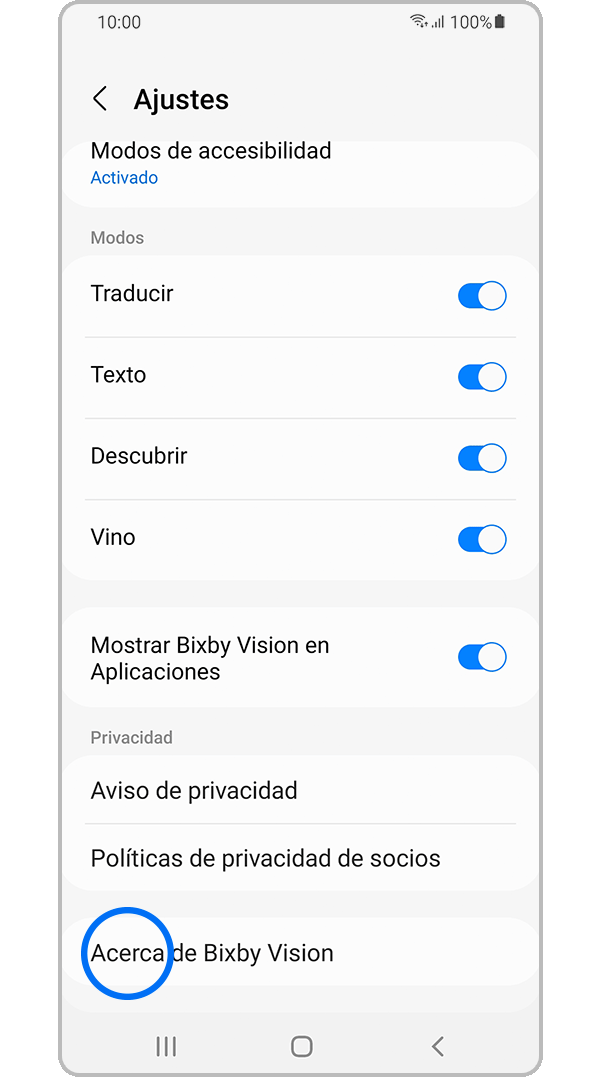Tap the system home button
Viewport: 600px width, 1077px height.
(x=301, y=1046)
